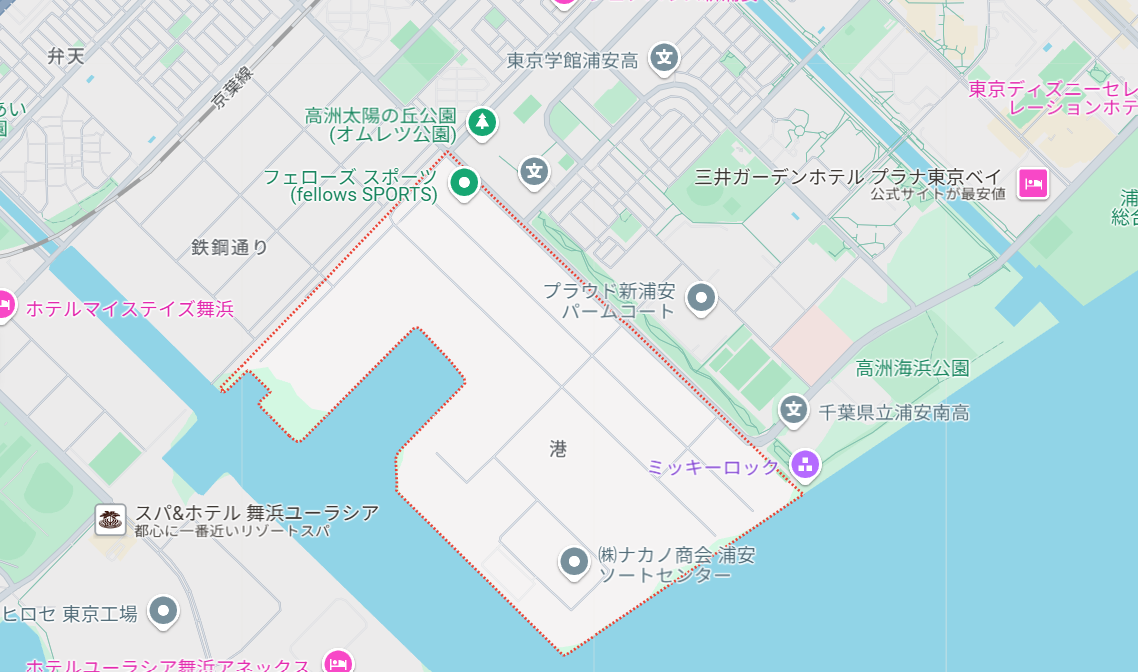This screenshot has width=1138, height=672.
Task: Open the ホテルユーラシア舞浜アネックス hotel pin
Action: [x=338, y=662]
